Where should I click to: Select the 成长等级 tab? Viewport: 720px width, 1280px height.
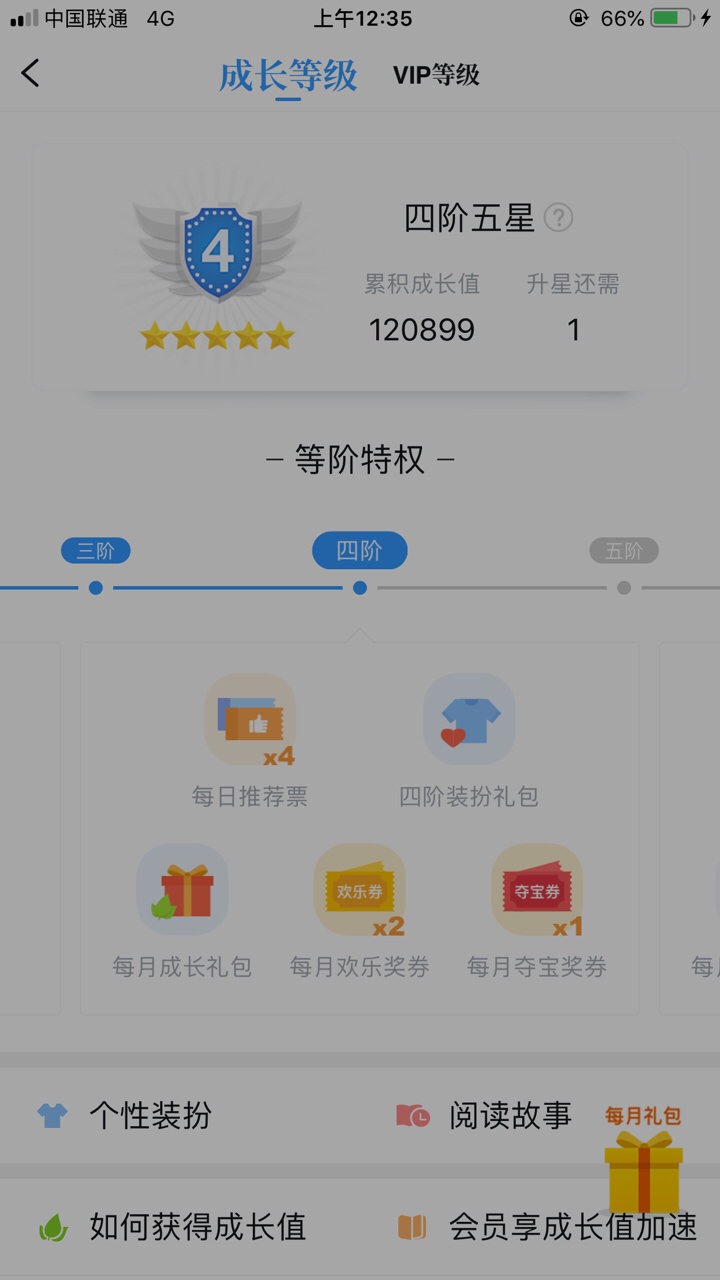click(x=288, y=75)
